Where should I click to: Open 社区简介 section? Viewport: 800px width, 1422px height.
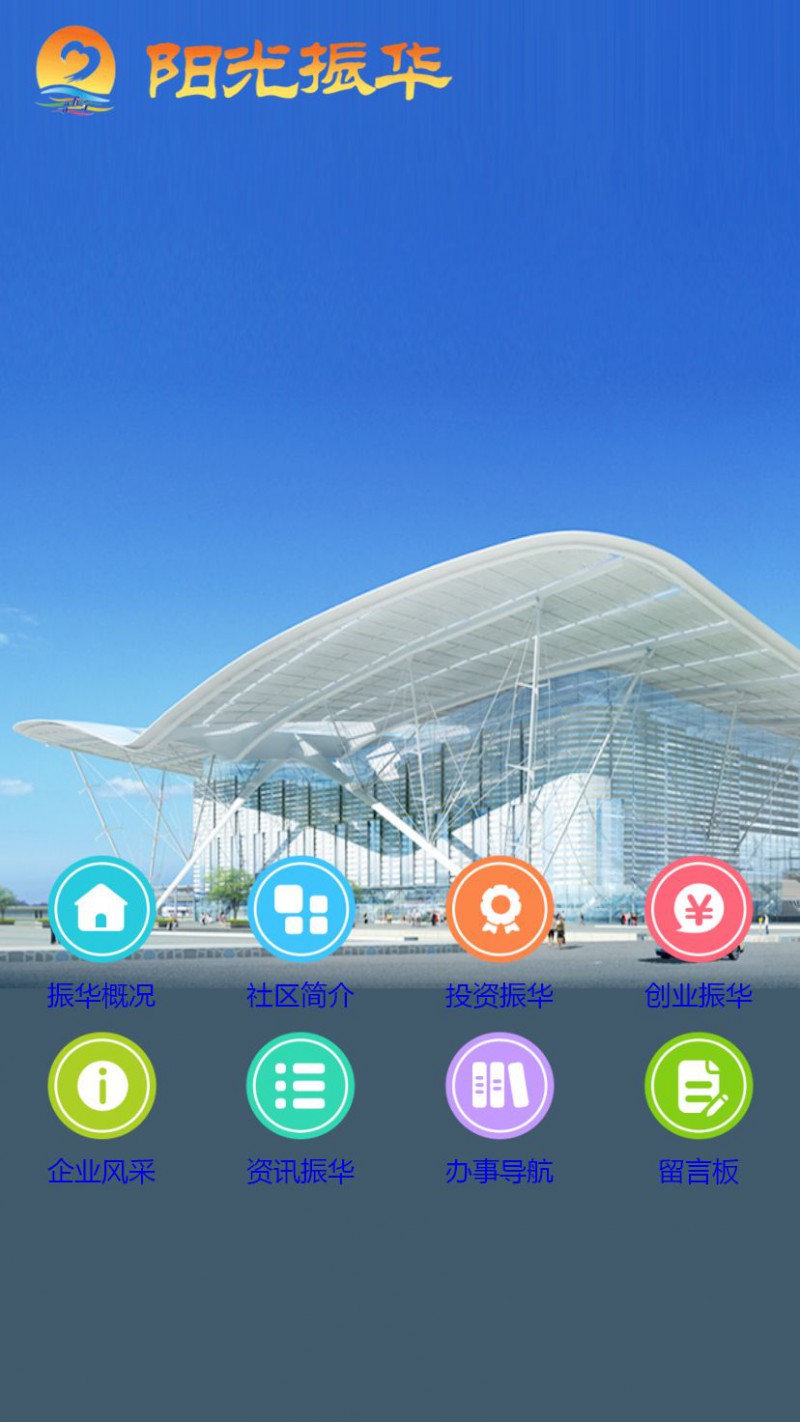(300, 909)
